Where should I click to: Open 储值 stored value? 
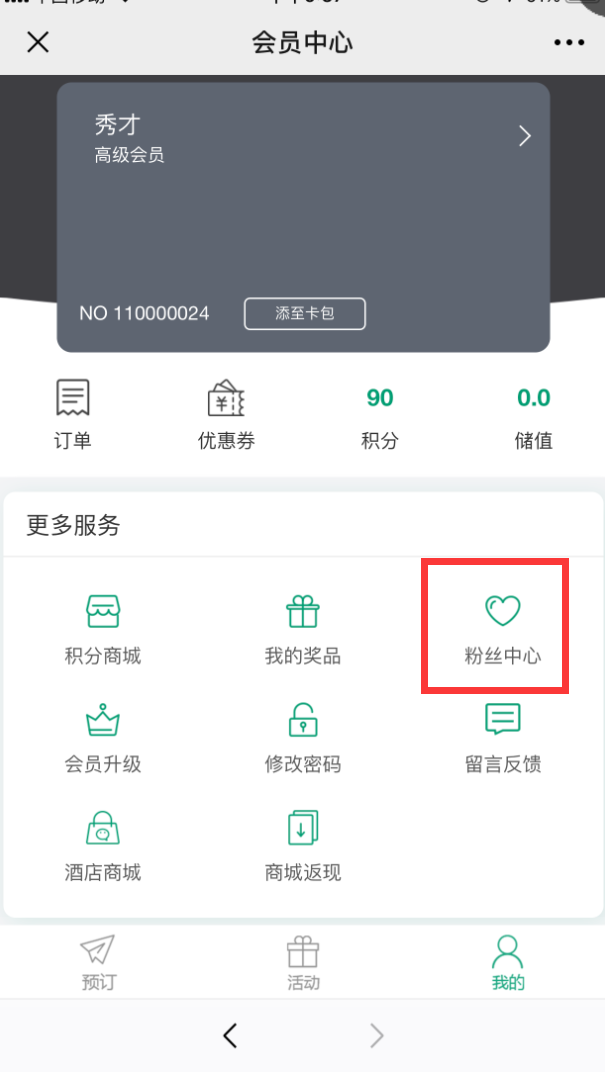pos(533,414)
